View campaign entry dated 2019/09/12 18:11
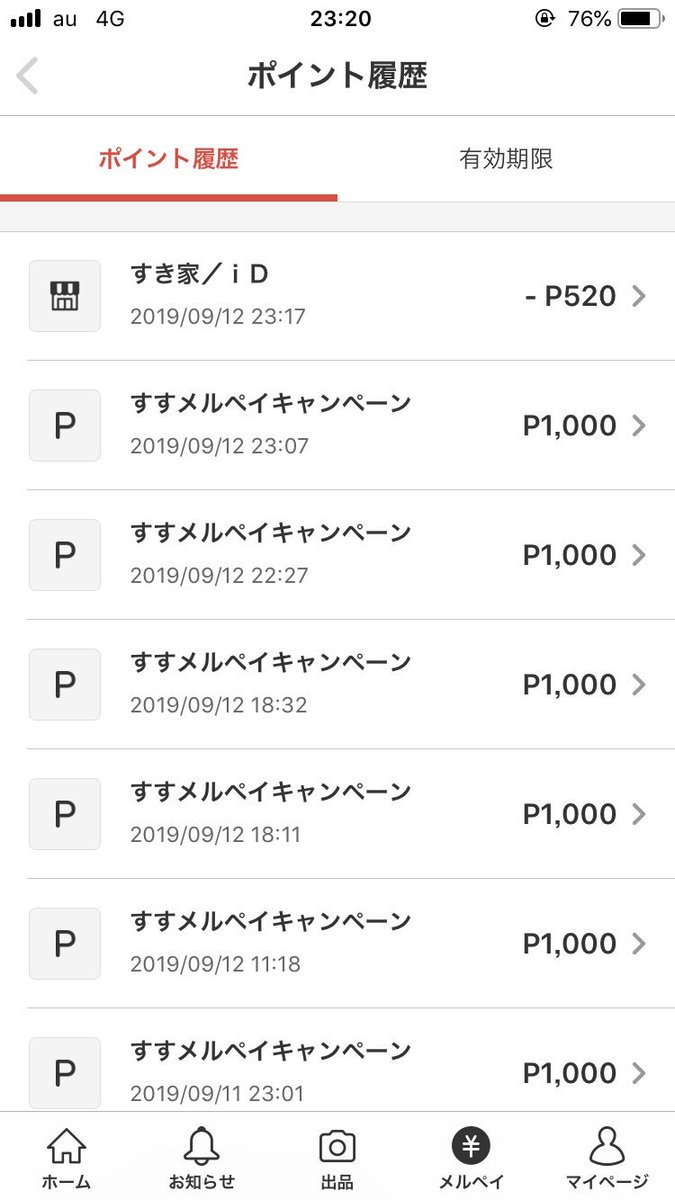The image size is (675, 1200). coord(337,814)
